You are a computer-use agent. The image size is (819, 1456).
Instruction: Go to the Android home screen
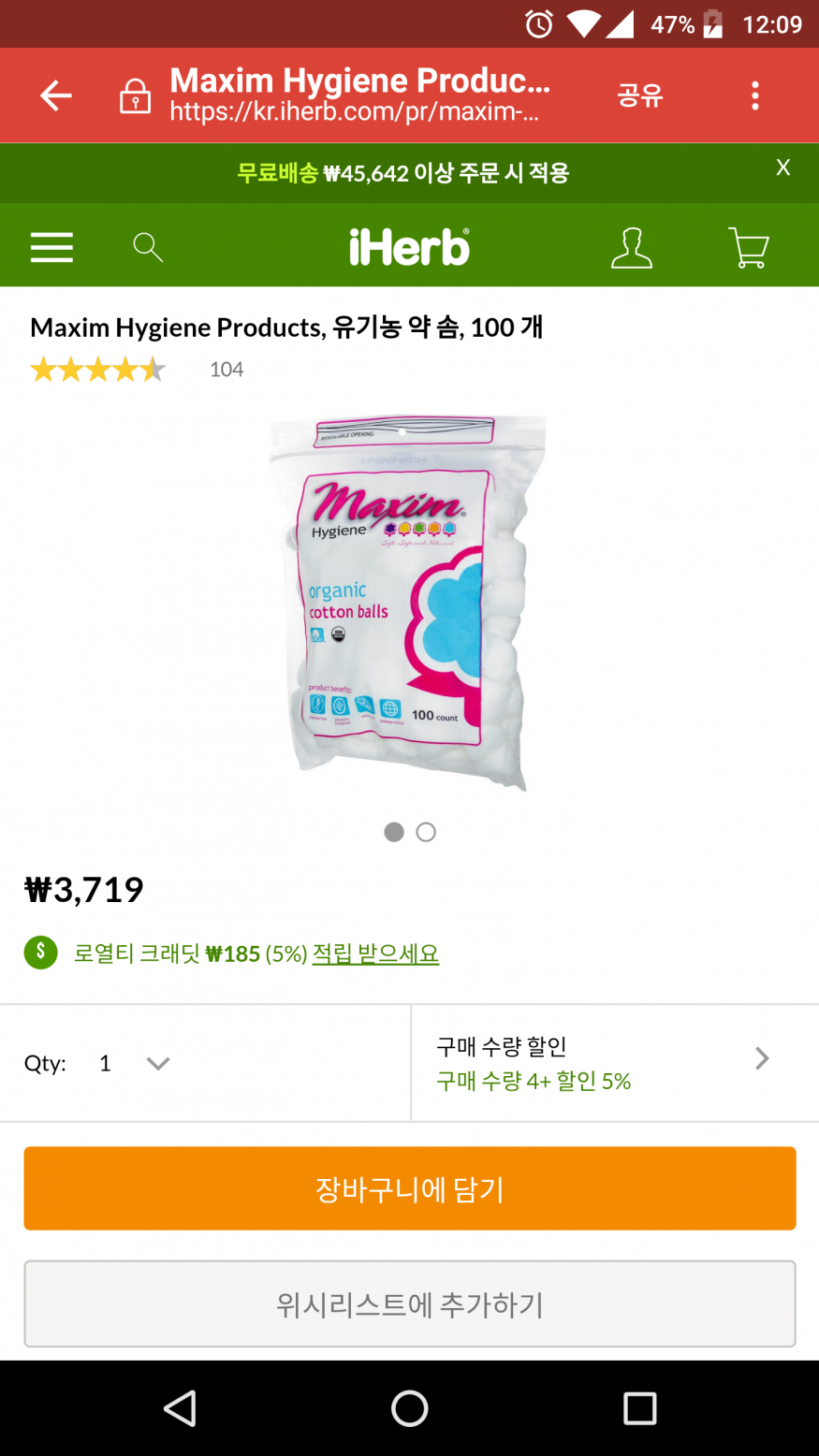(x=409, y=1407)
